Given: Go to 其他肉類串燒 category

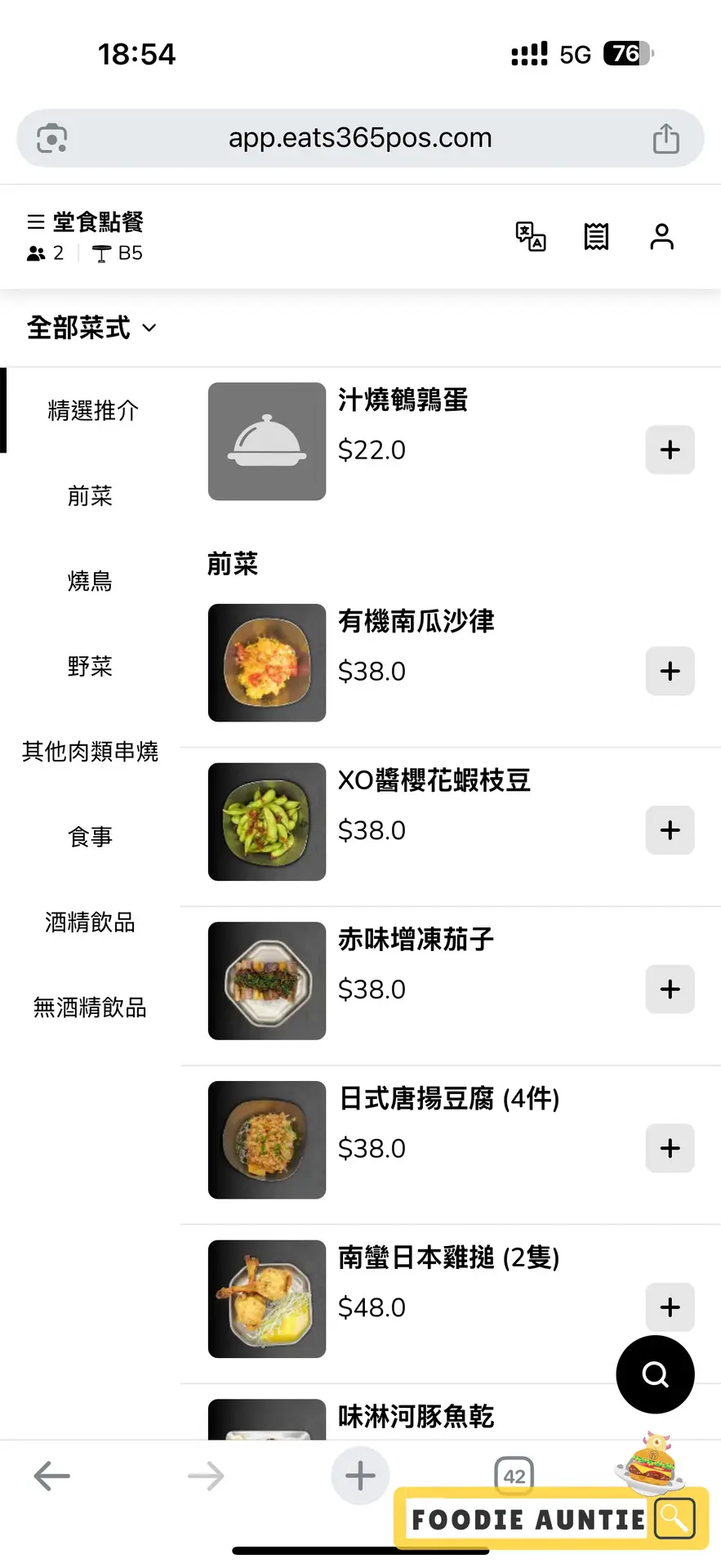Looking at the screenshot, I should (x=90, y=752).
